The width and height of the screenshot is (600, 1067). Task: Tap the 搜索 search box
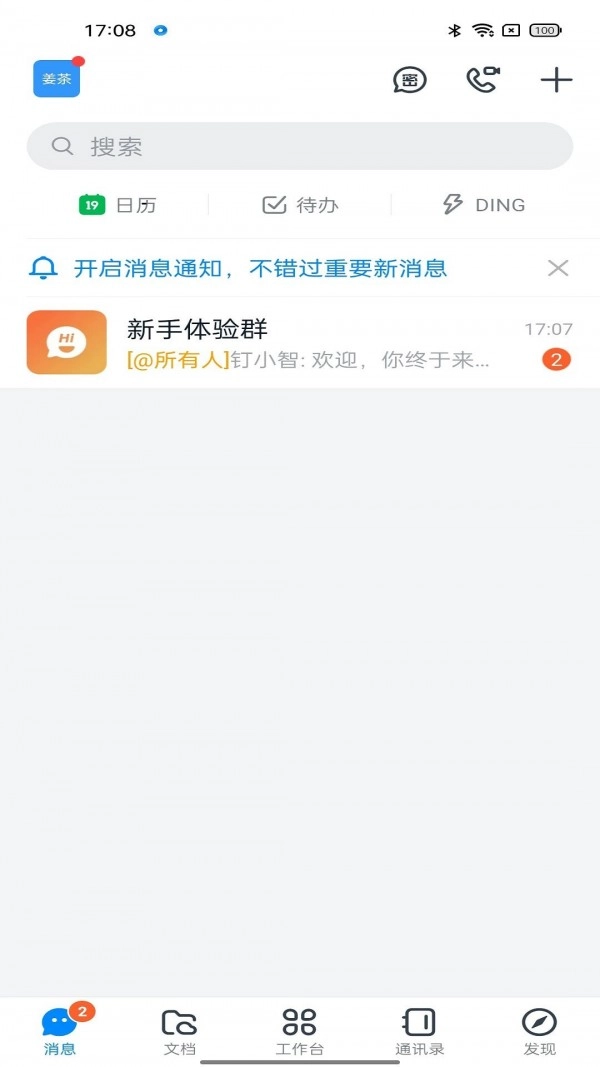tap(300, 147)
